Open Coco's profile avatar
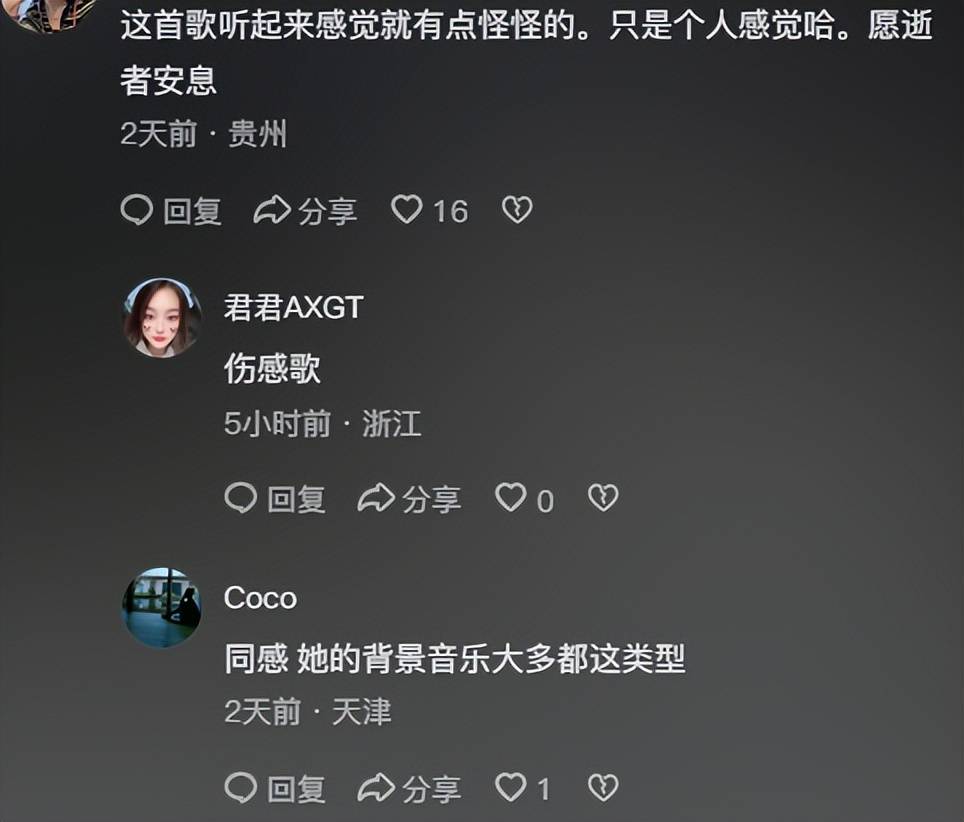This screenshot has height=822, width=964. [162, 607]
